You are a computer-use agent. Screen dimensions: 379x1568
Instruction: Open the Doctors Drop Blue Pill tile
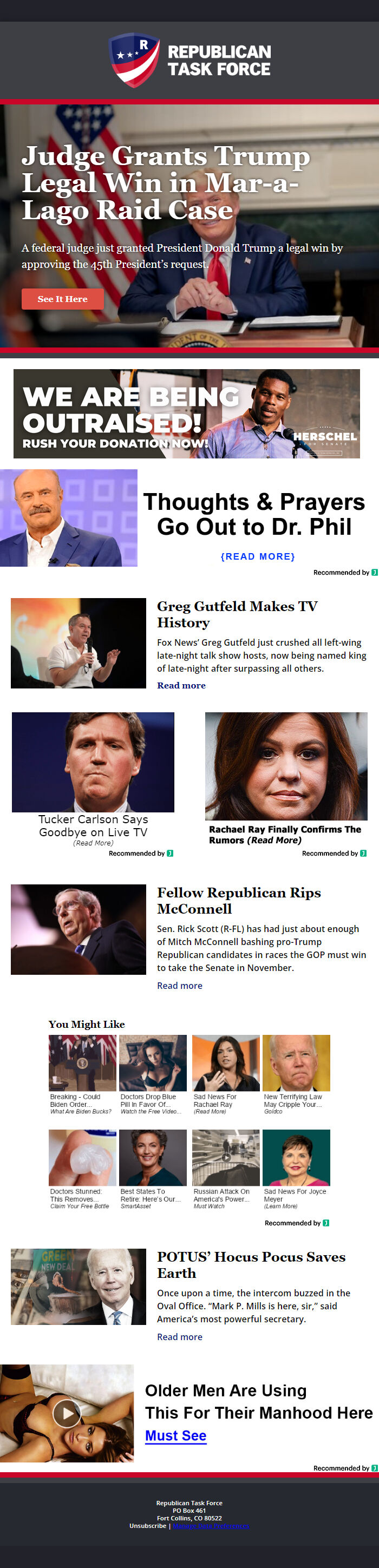[152, 1074]
